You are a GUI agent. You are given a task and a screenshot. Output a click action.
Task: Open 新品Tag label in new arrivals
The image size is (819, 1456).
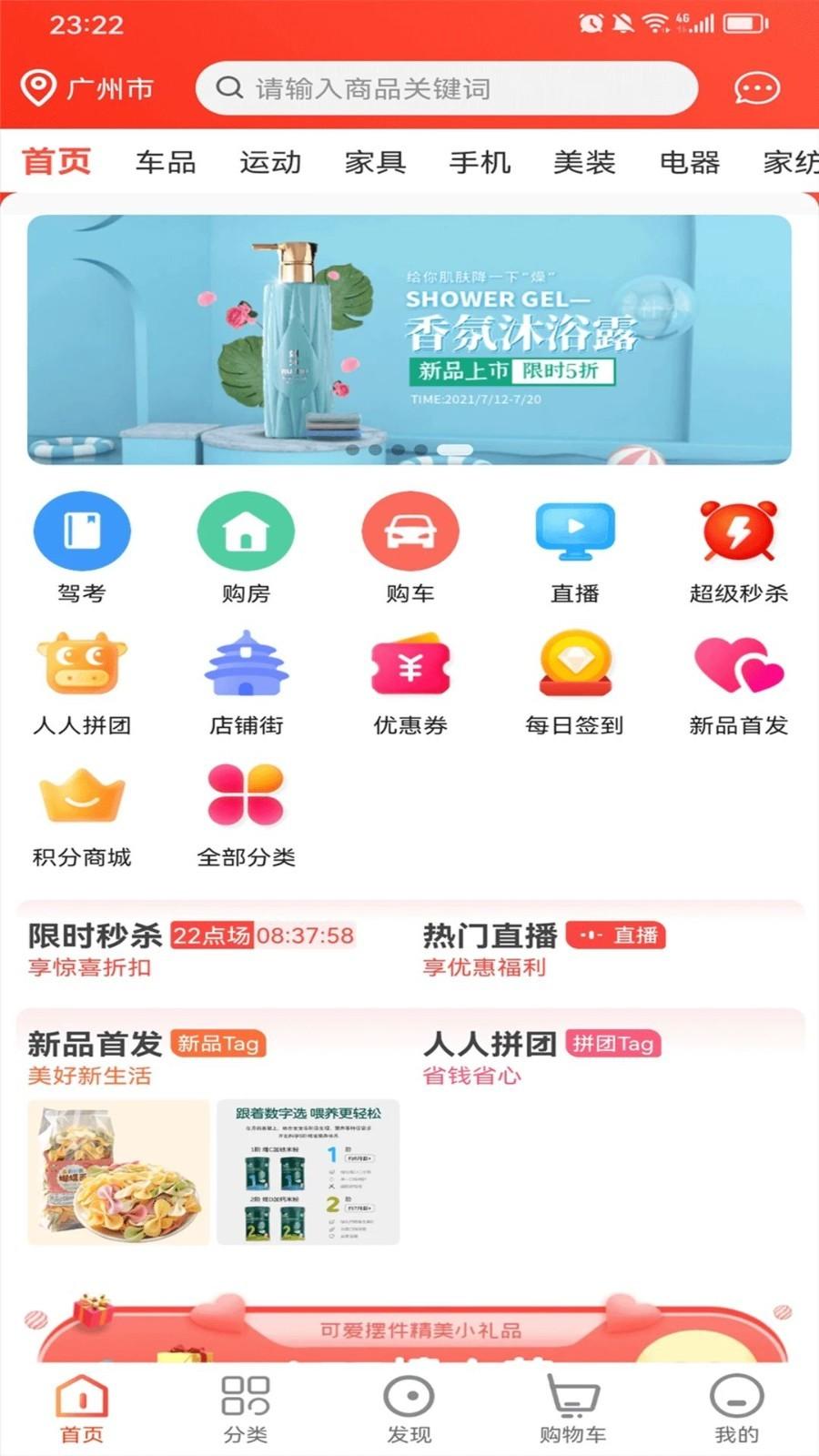click(x=220, y=1045)
